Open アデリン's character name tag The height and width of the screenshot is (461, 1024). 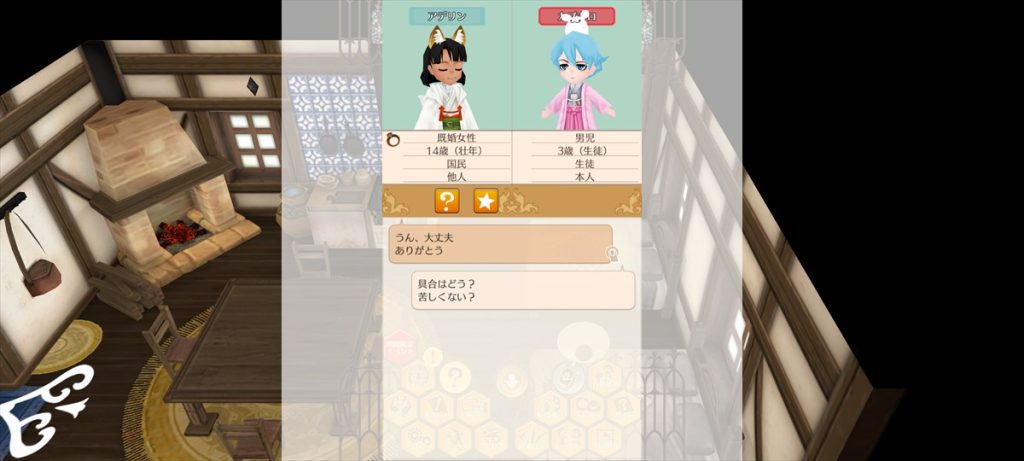(x=447, y=16)
